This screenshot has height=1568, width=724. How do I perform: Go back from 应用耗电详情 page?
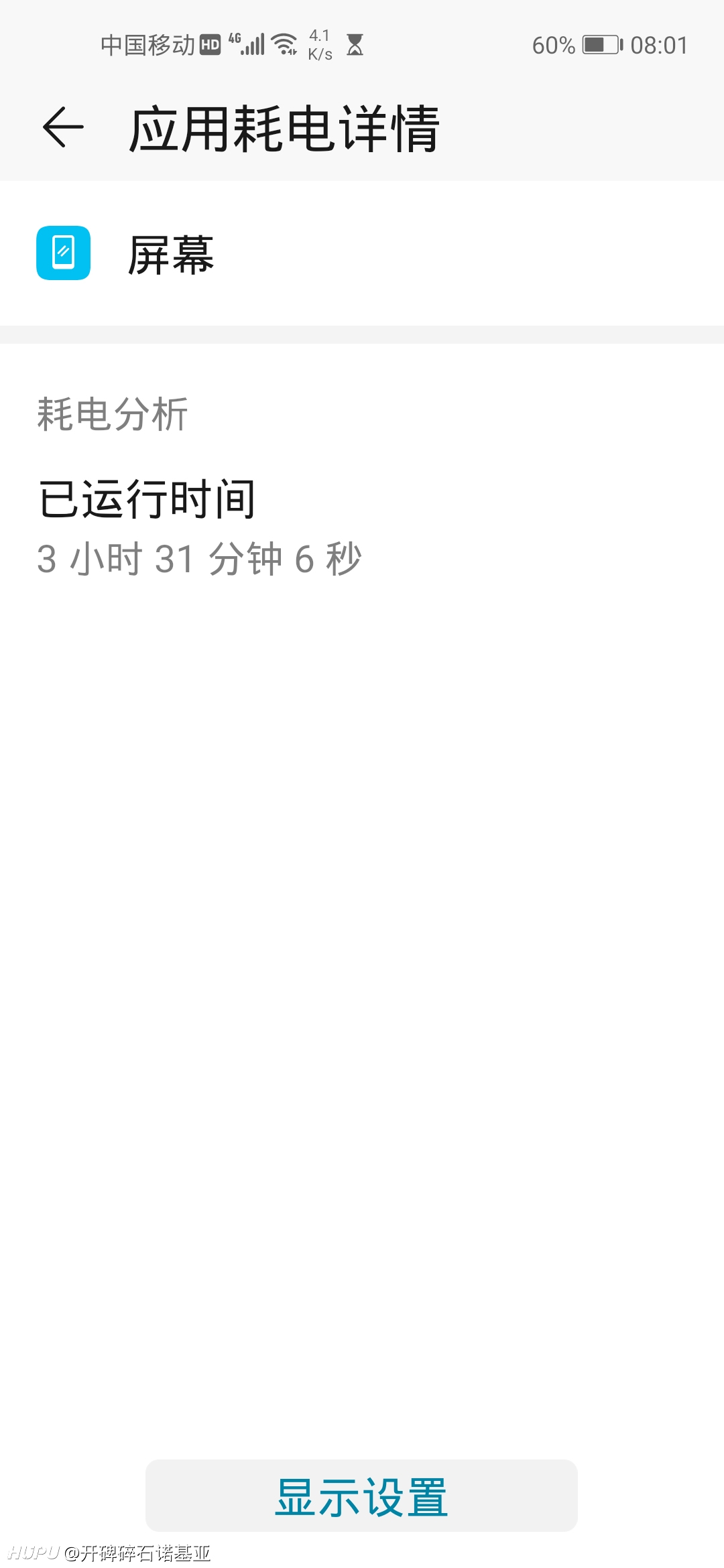(63, 127)
